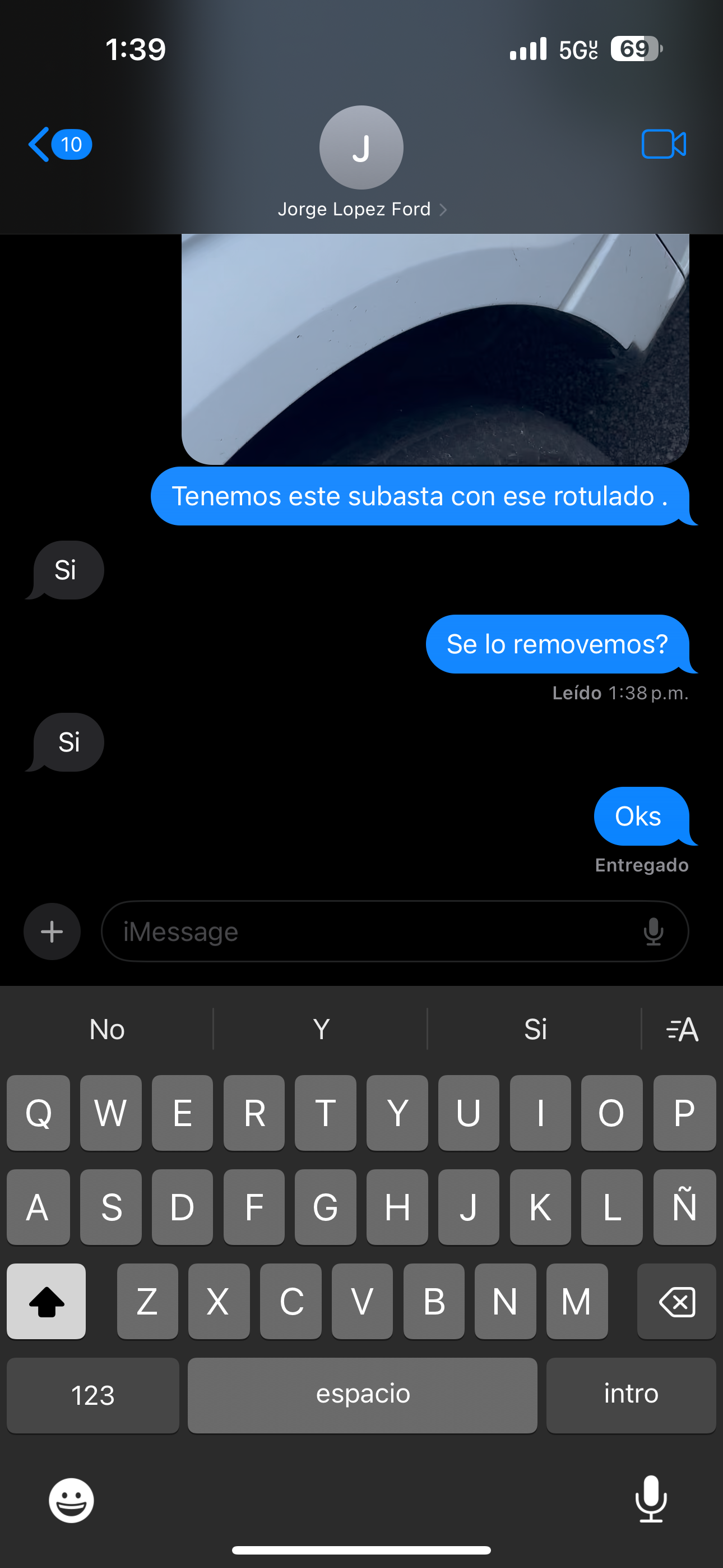
Task: Toggle the shift key
Action: 47,1302
